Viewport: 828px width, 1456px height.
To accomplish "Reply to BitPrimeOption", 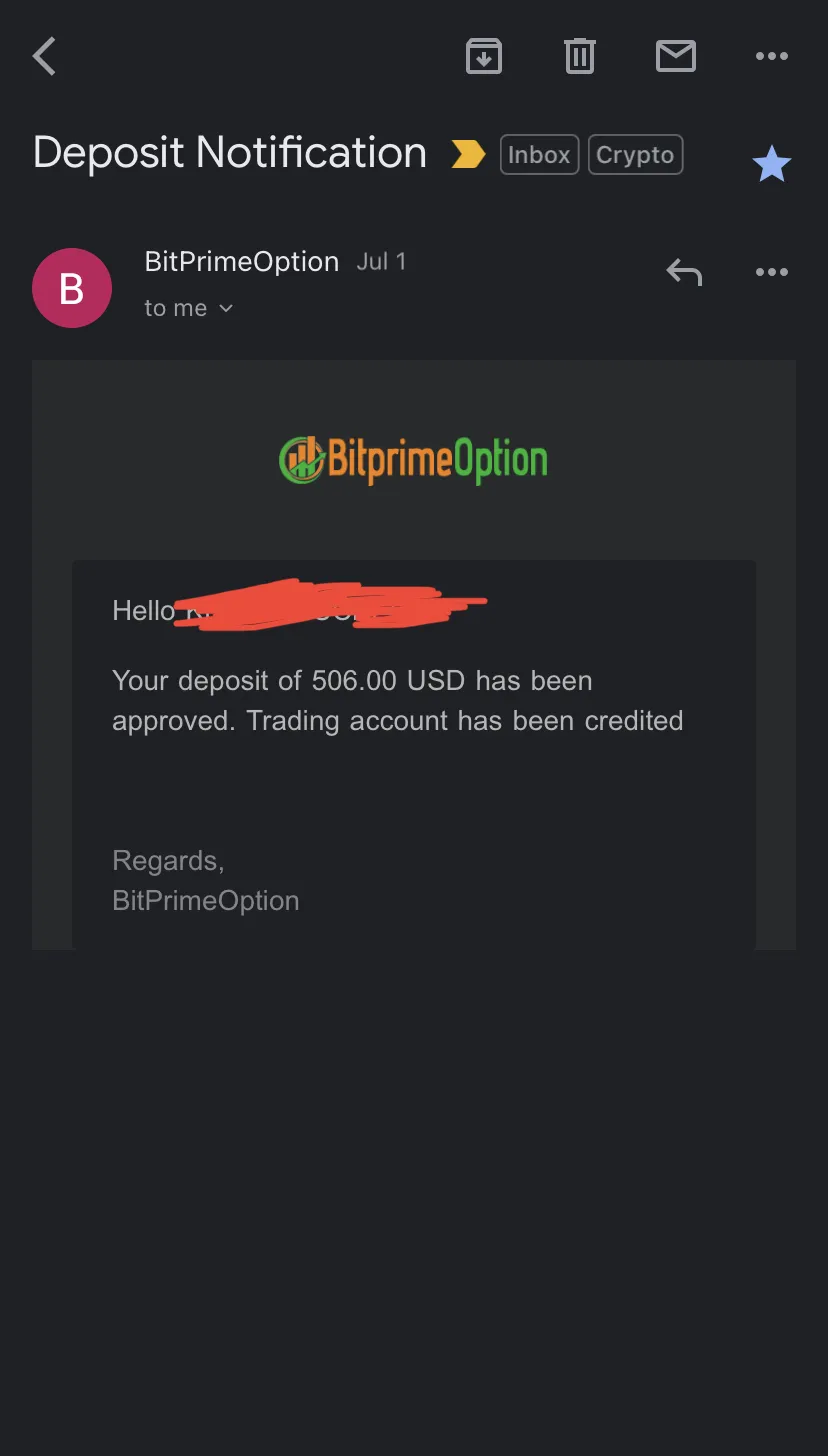I will [x=685, y=272].
